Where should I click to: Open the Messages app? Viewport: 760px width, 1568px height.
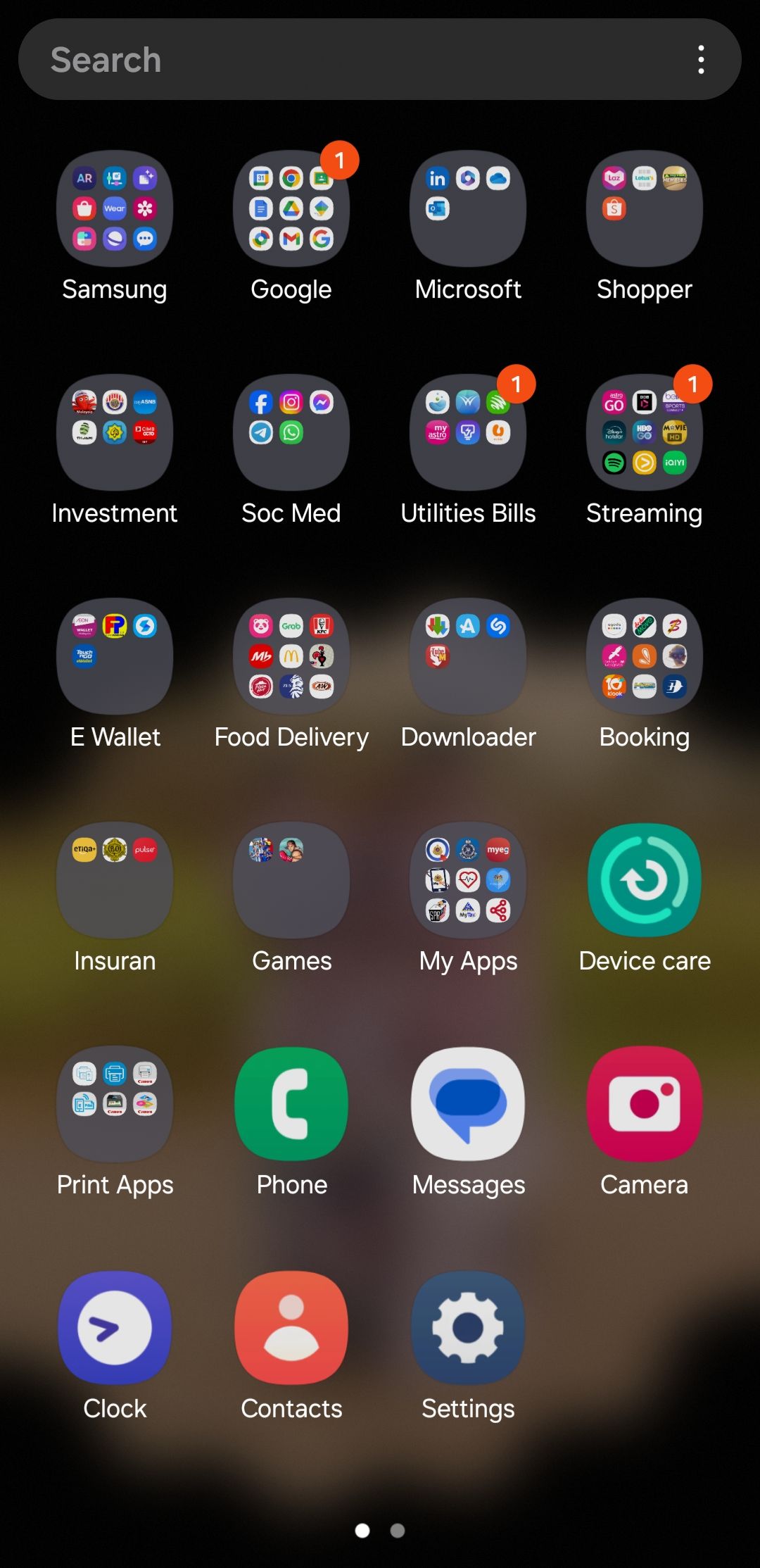coord(468,1103)
